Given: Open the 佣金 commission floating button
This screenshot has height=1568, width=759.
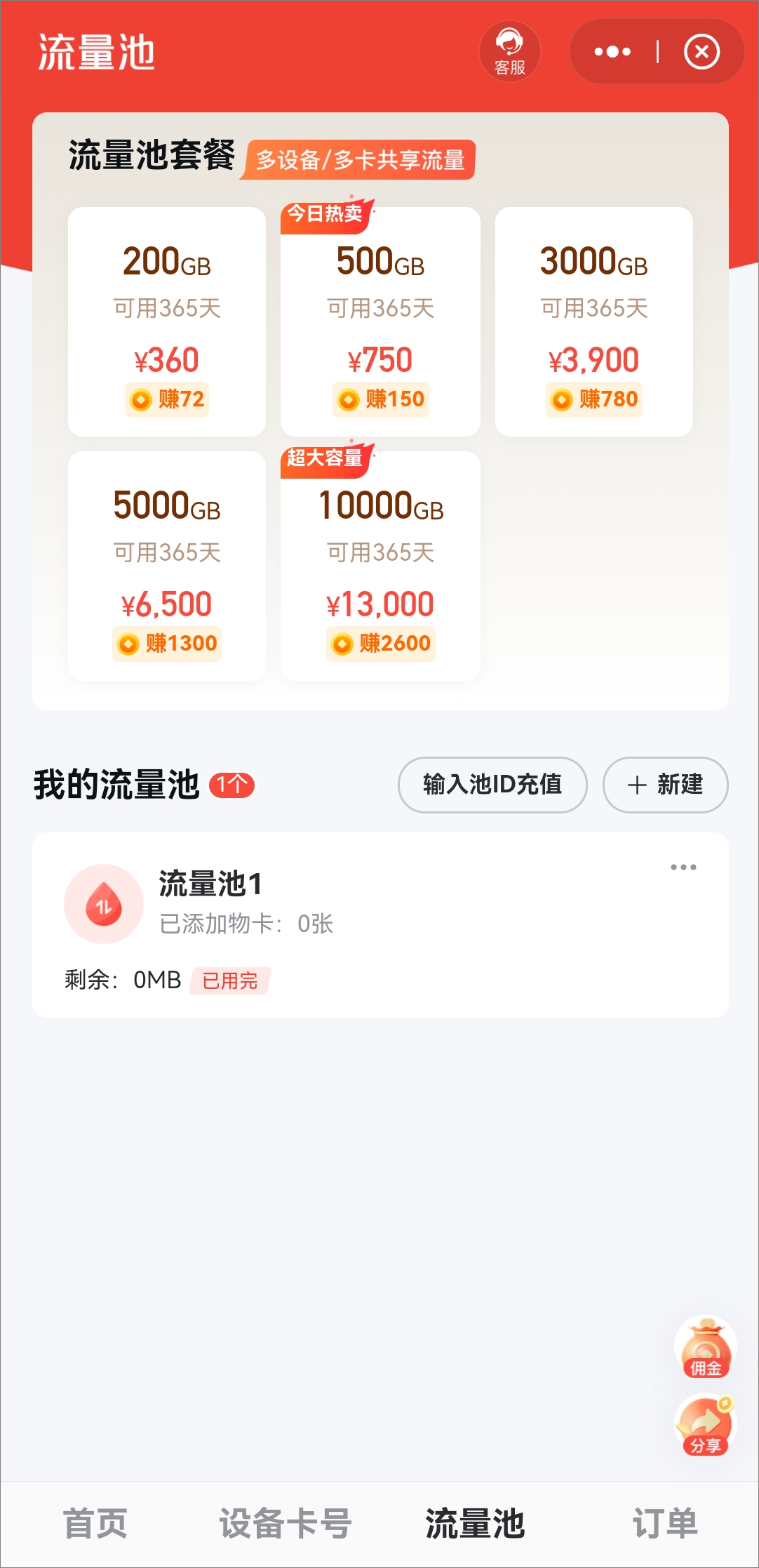Looking at the screenshot, I should point(706,1347).
